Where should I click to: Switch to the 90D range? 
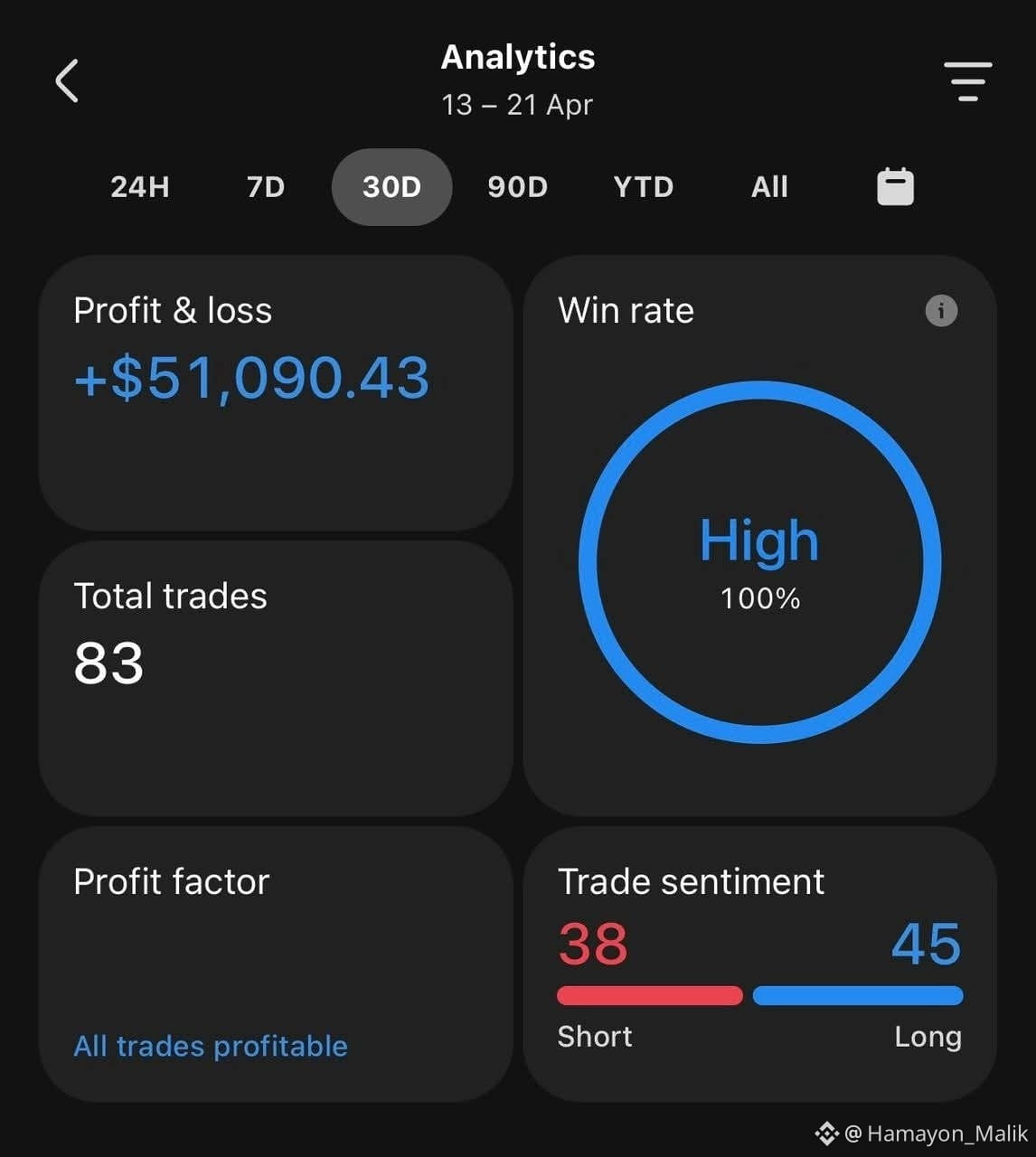point(517,187)
